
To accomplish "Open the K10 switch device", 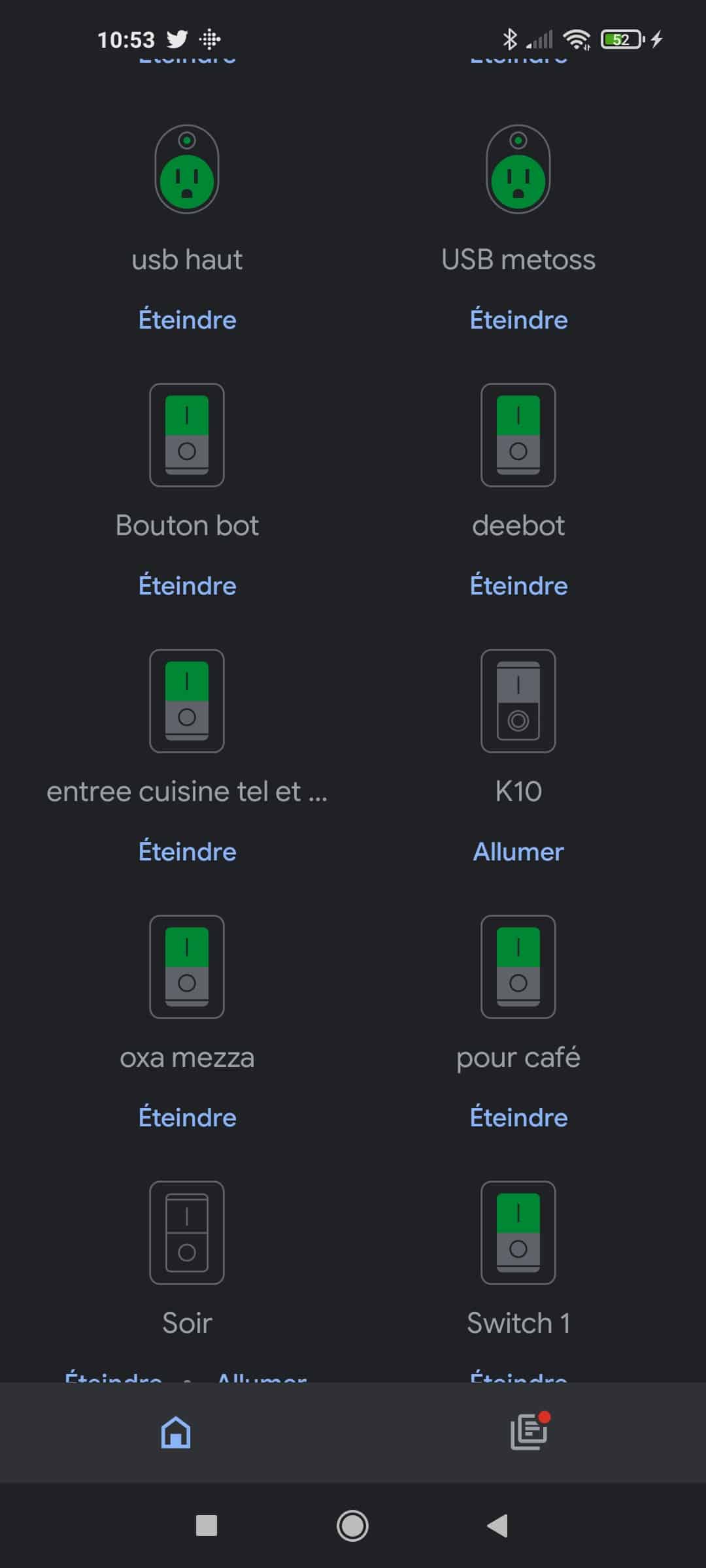I will coord(518,701).
